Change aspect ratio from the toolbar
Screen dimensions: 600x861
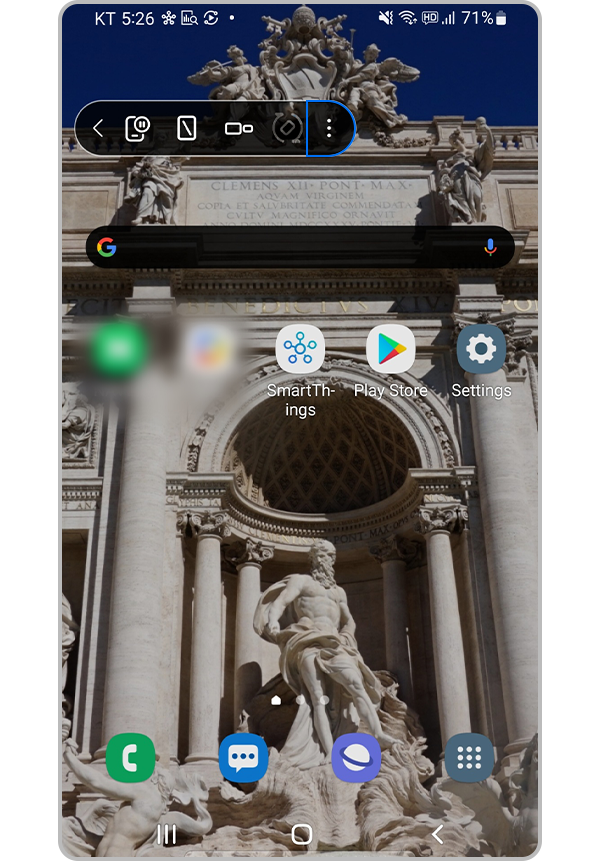point(238,128)
